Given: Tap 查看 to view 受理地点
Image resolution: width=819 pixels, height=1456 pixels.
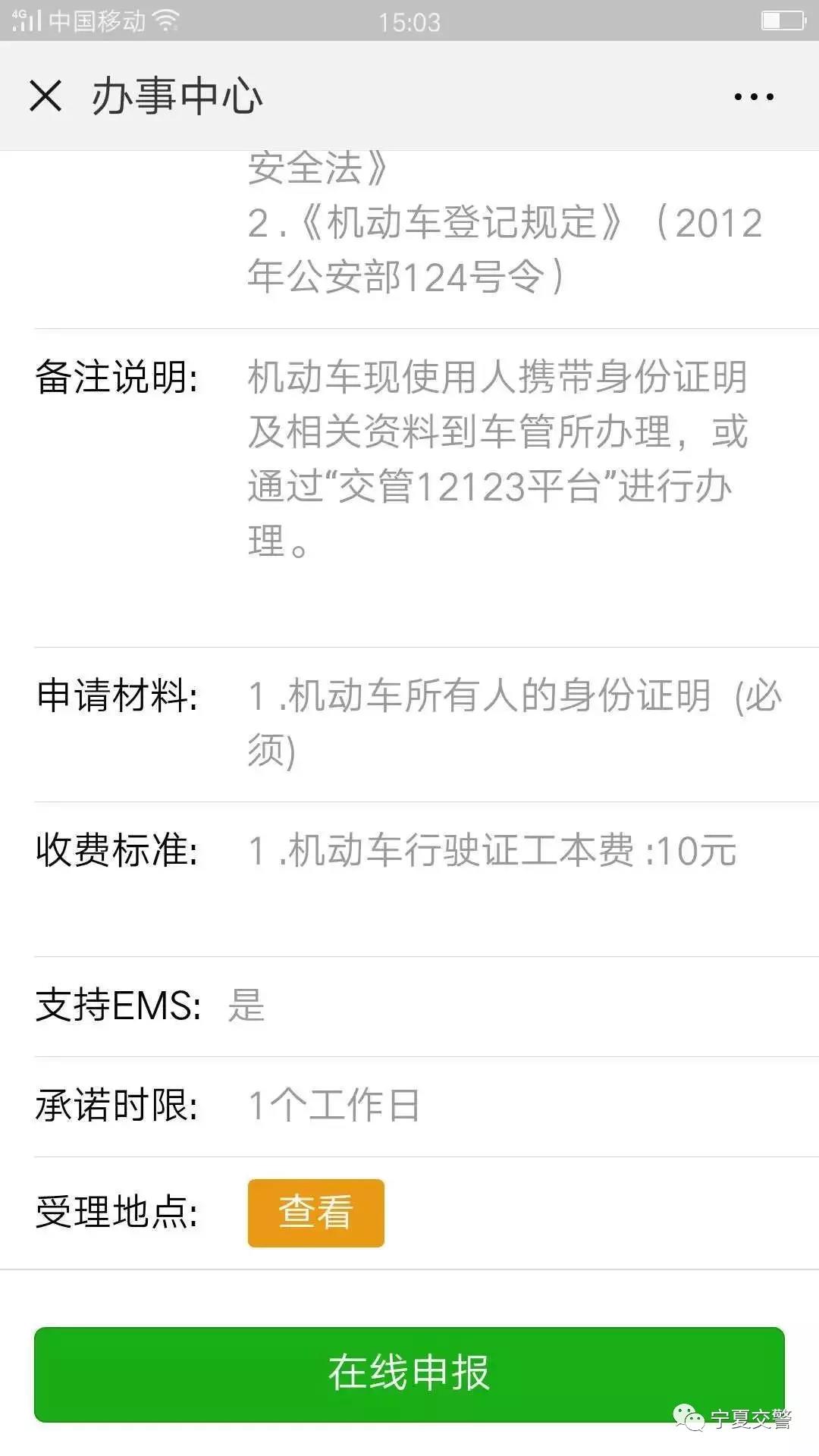Looking at the screenshot, I should (315, 1213).
